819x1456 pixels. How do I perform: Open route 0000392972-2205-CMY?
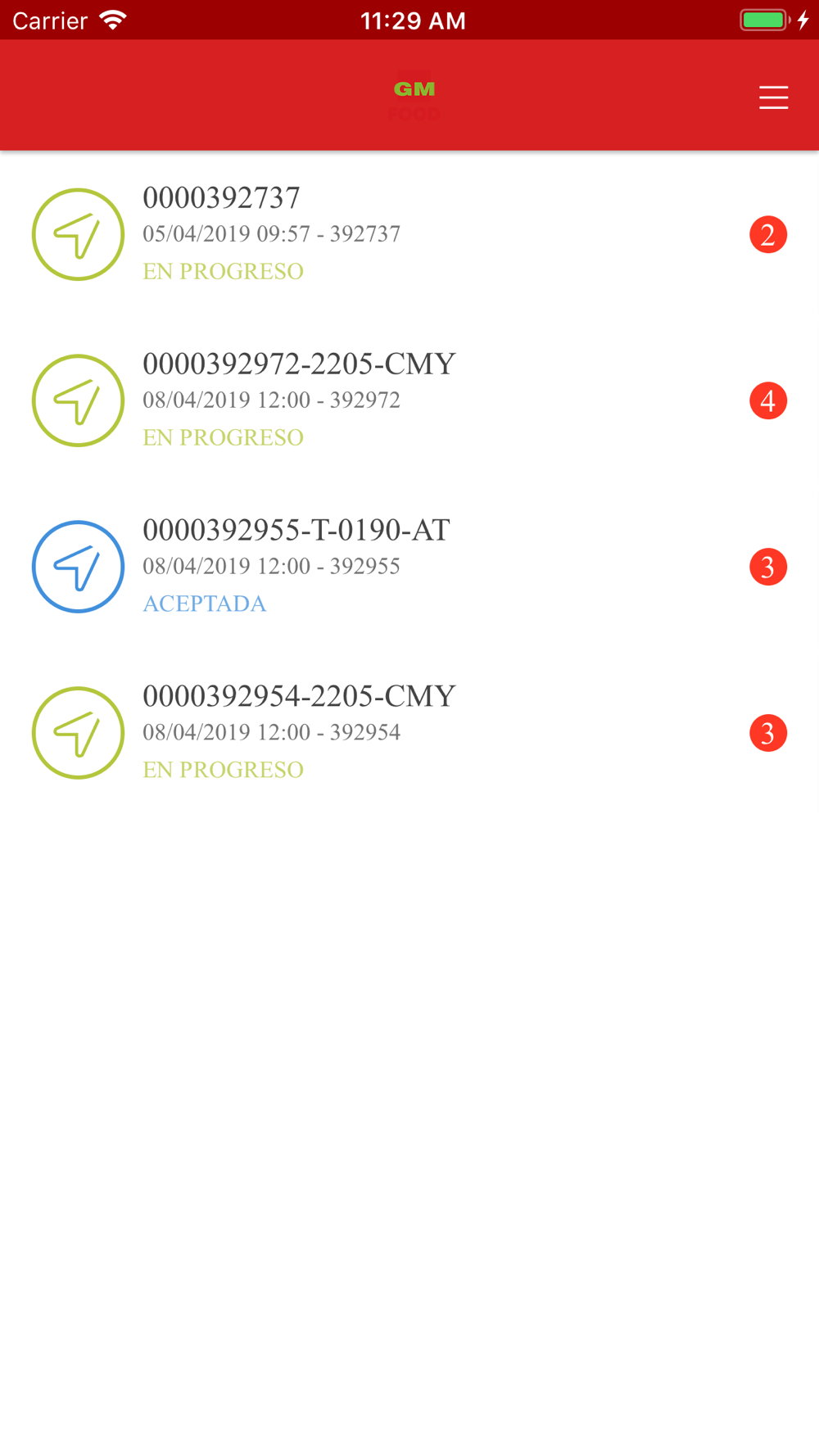click(409, 400)
